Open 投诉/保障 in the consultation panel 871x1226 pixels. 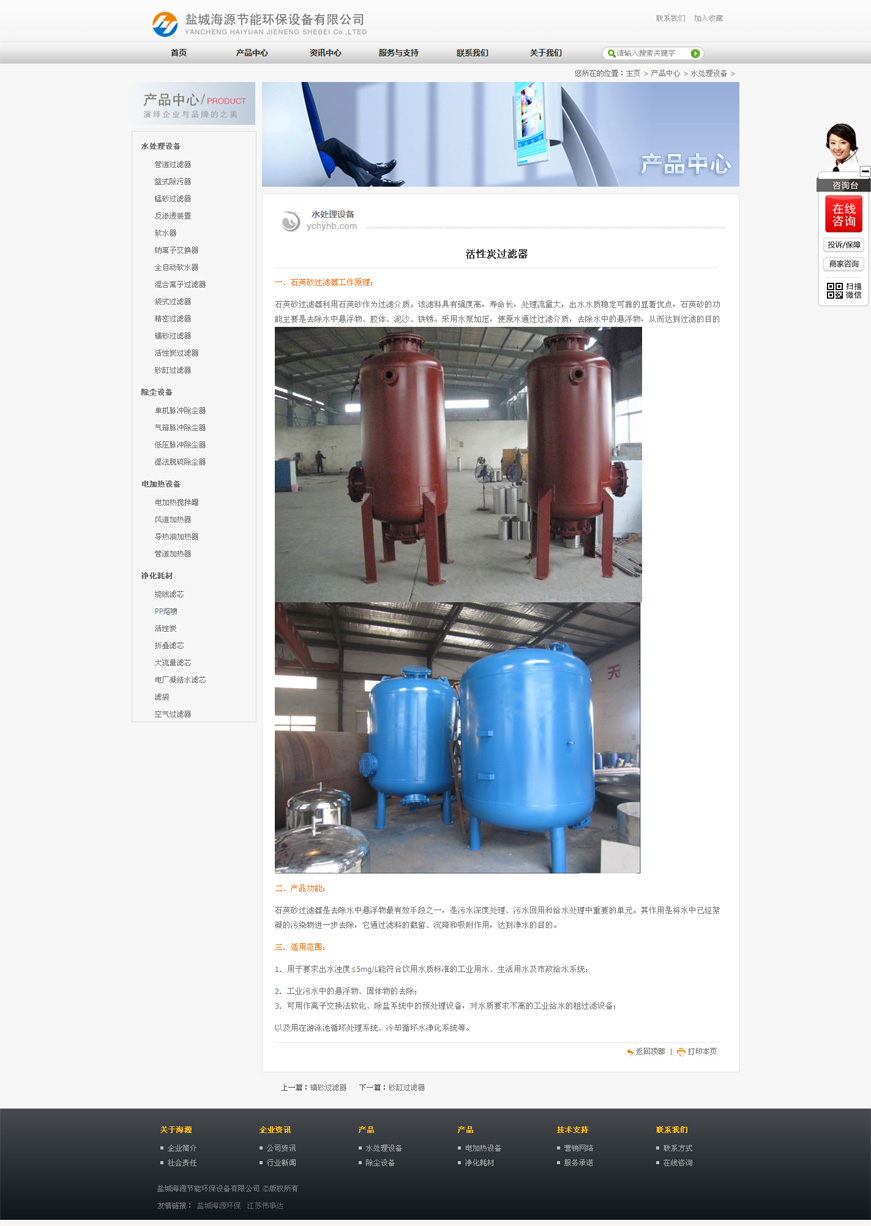tap(843, 245)
